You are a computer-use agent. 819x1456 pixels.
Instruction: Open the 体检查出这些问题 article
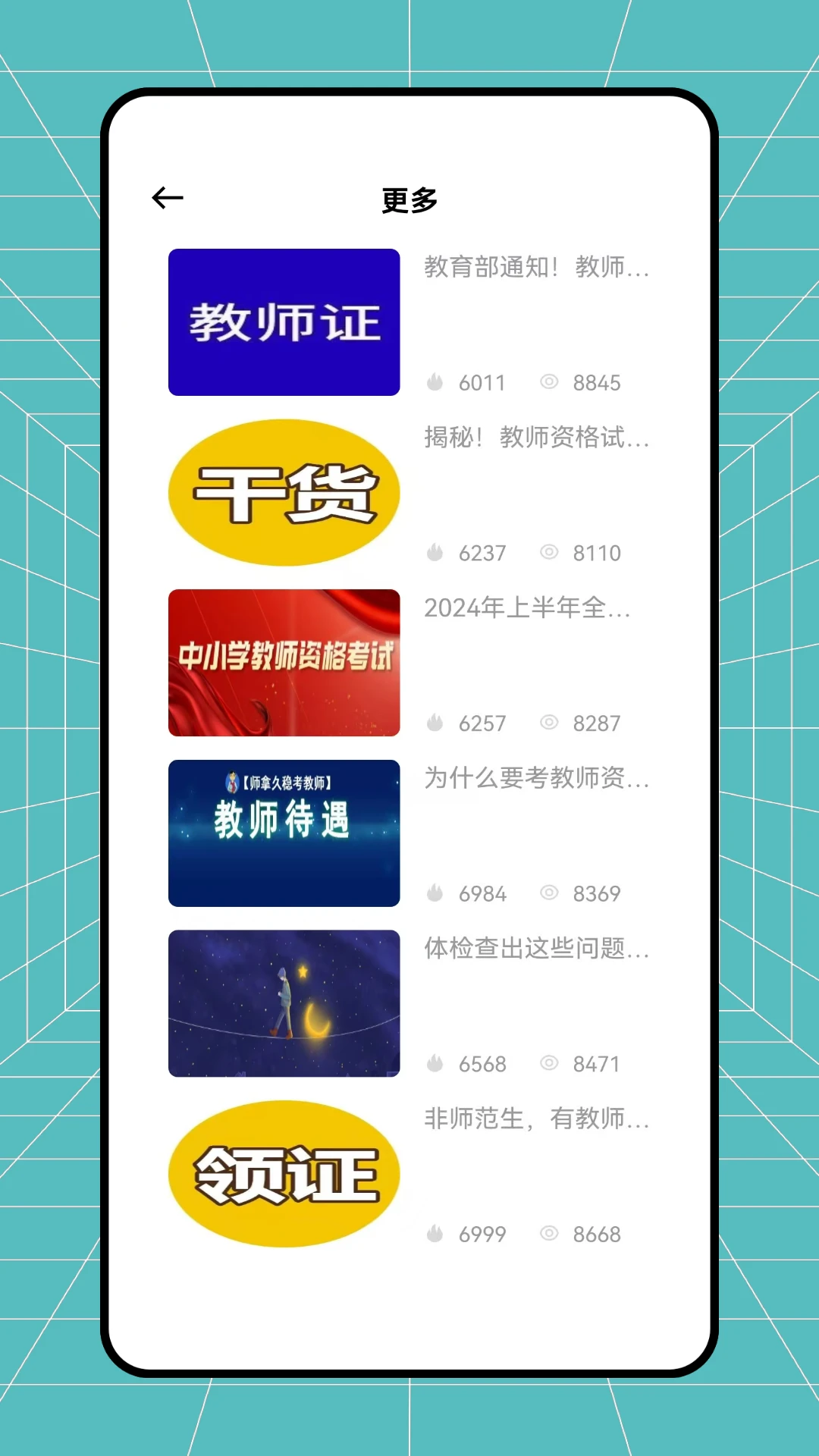[536, 949]
